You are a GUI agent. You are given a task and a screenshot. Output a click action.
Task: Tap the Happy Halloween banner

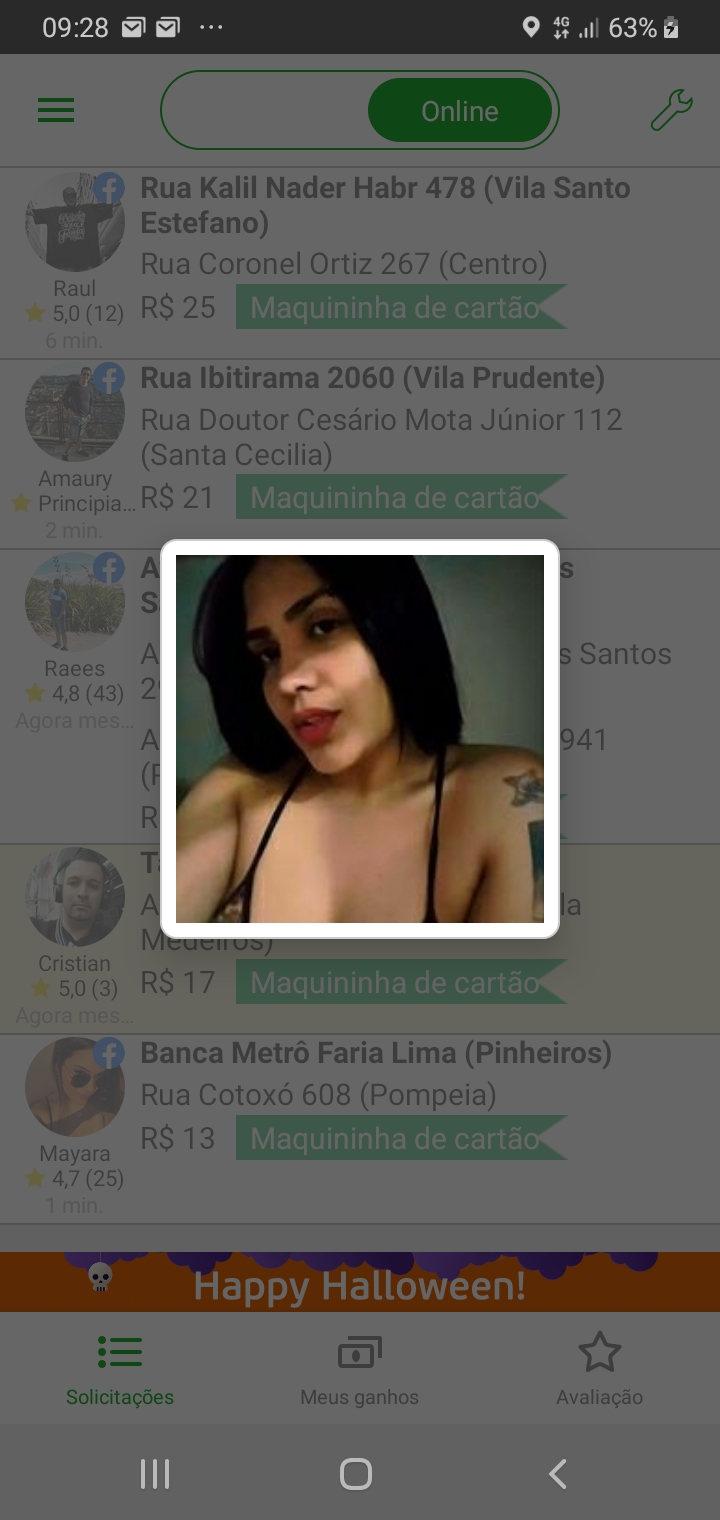tap(360, 1284)
